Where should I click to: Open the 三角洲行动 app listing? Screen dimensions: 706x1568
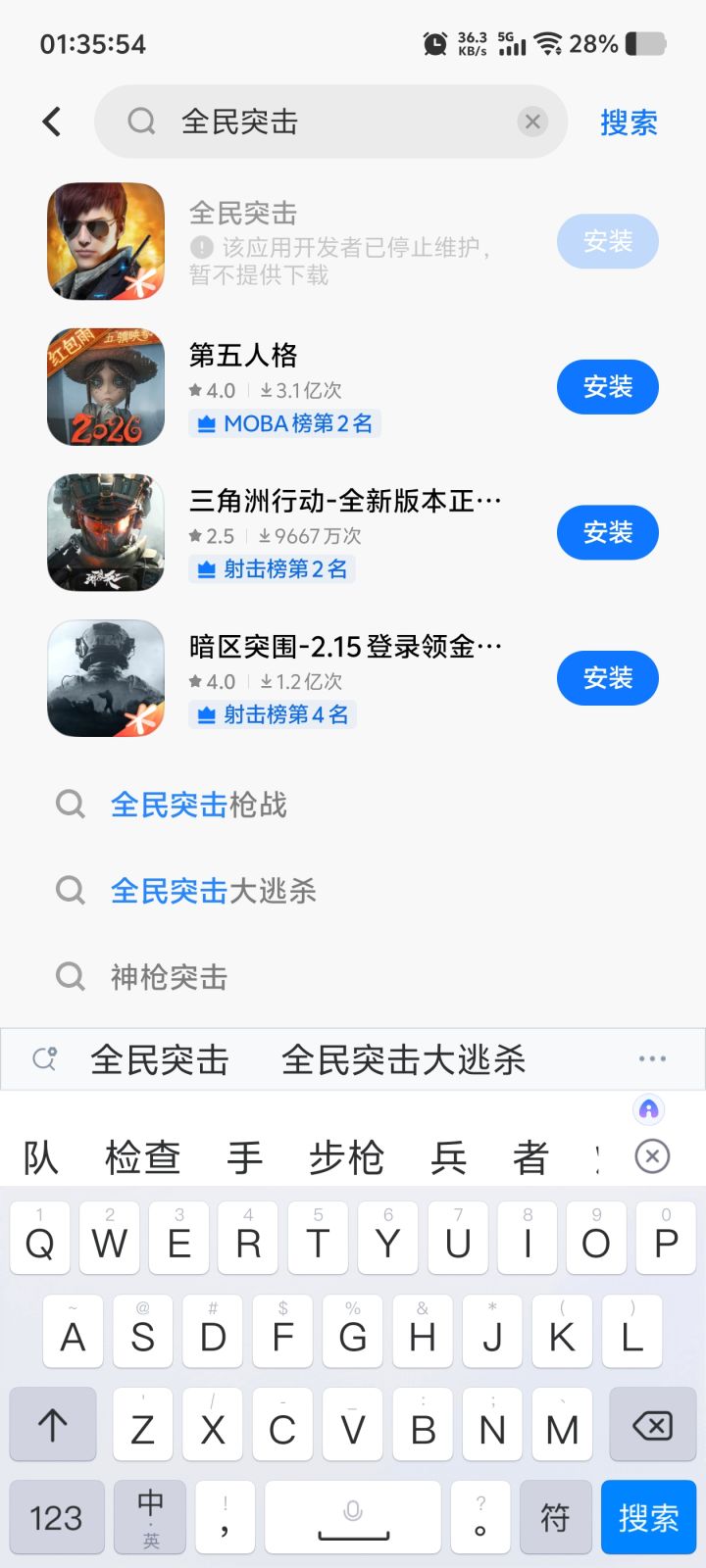343,502
